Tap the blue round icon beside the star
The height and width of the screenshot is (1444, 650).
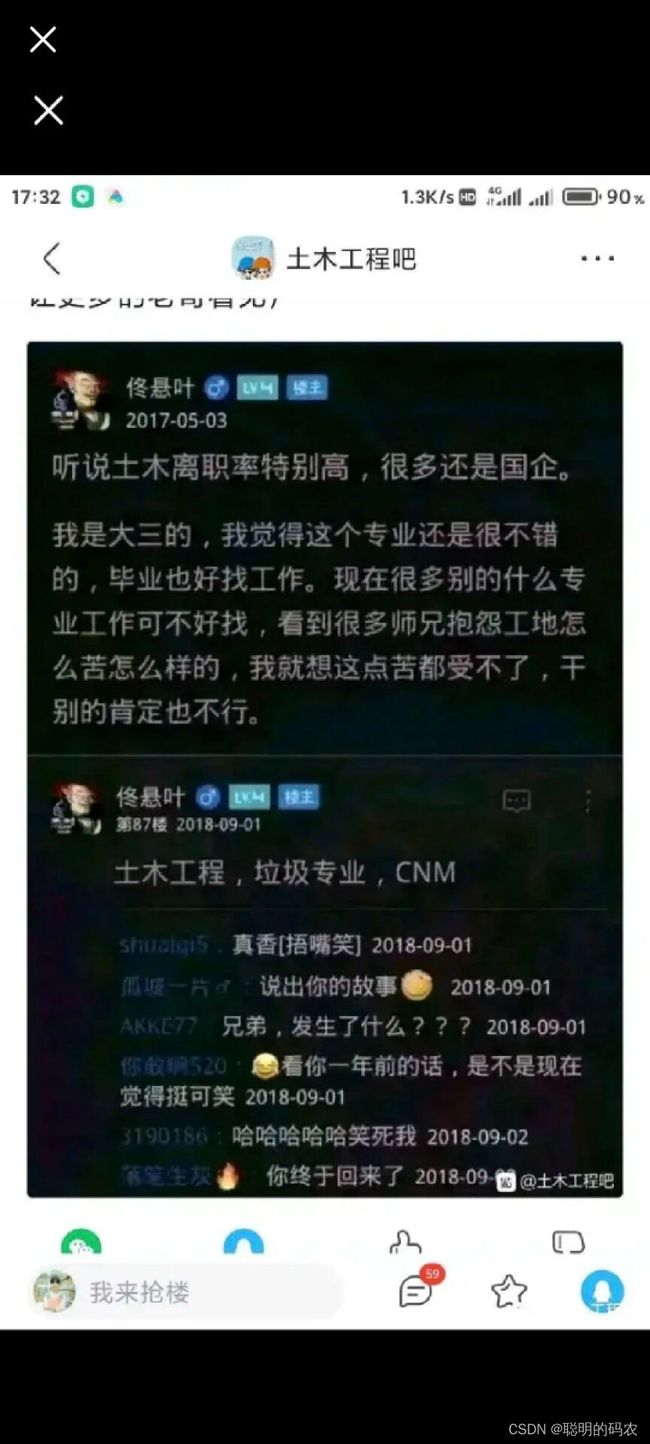tap(602, 1292)
